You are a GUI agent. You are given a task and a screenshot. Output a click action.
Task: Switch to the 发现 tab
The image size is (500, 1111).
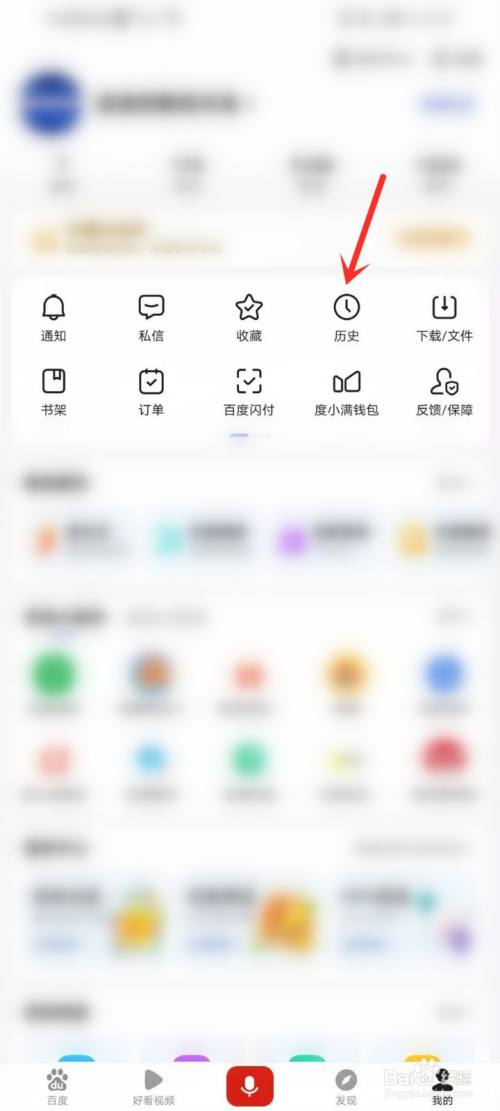click(346, 1087)
